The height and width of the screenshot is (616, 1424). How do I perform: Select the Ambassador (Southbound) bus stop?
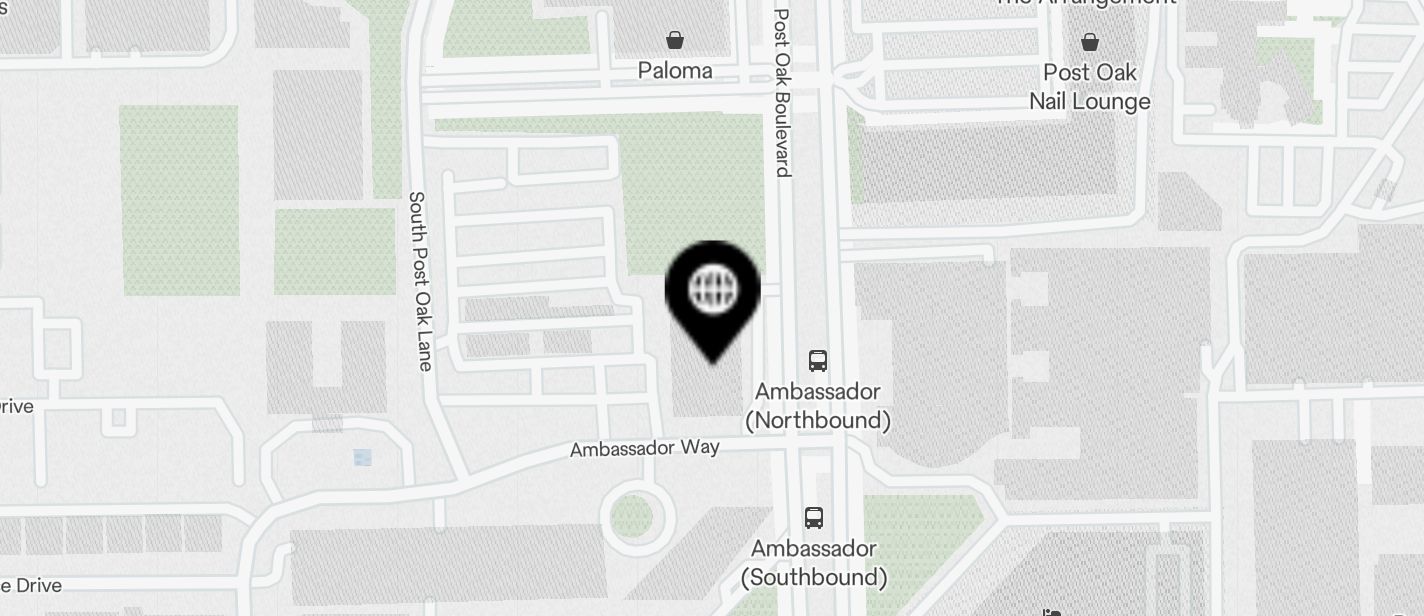(814, 518)
